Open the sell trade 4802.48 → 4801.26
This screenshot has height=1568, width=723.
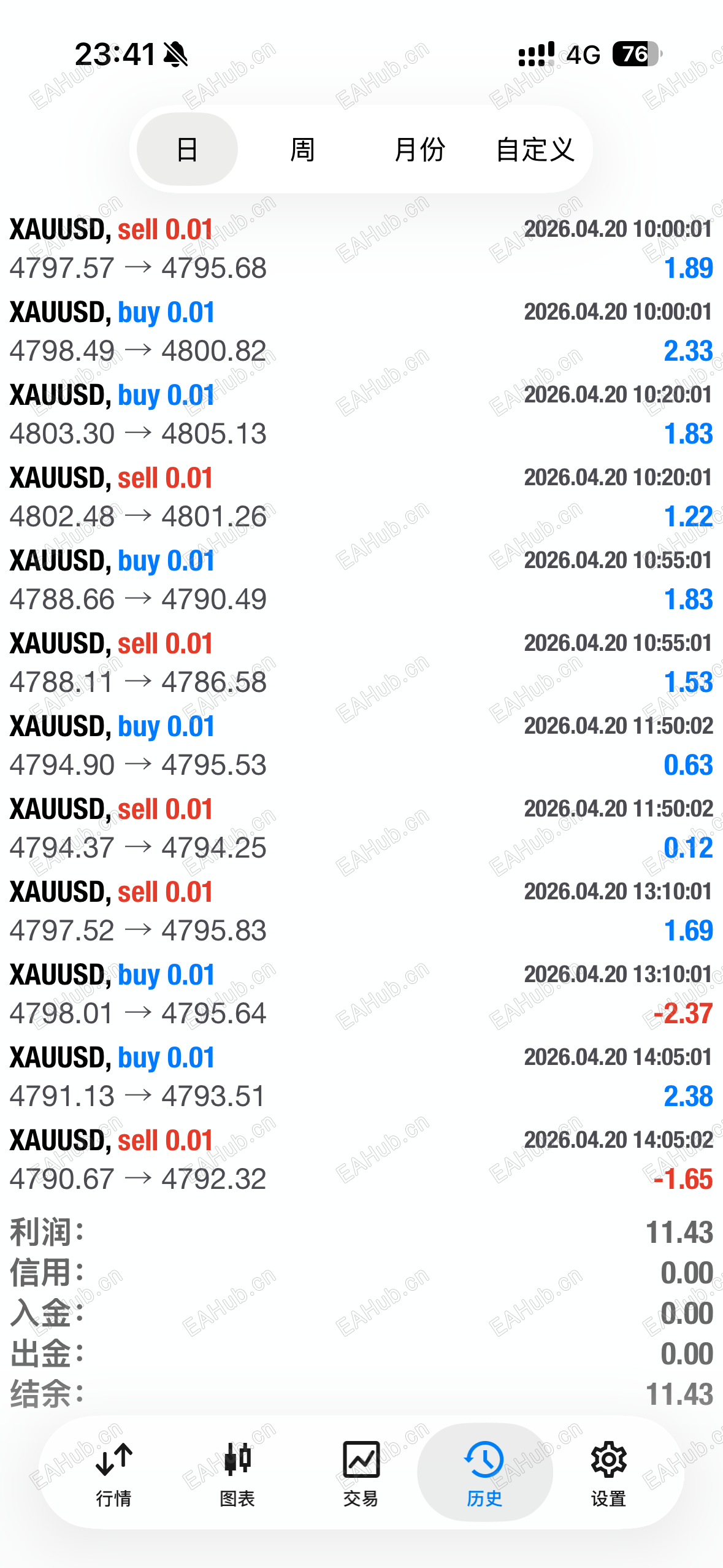(361, 497)
